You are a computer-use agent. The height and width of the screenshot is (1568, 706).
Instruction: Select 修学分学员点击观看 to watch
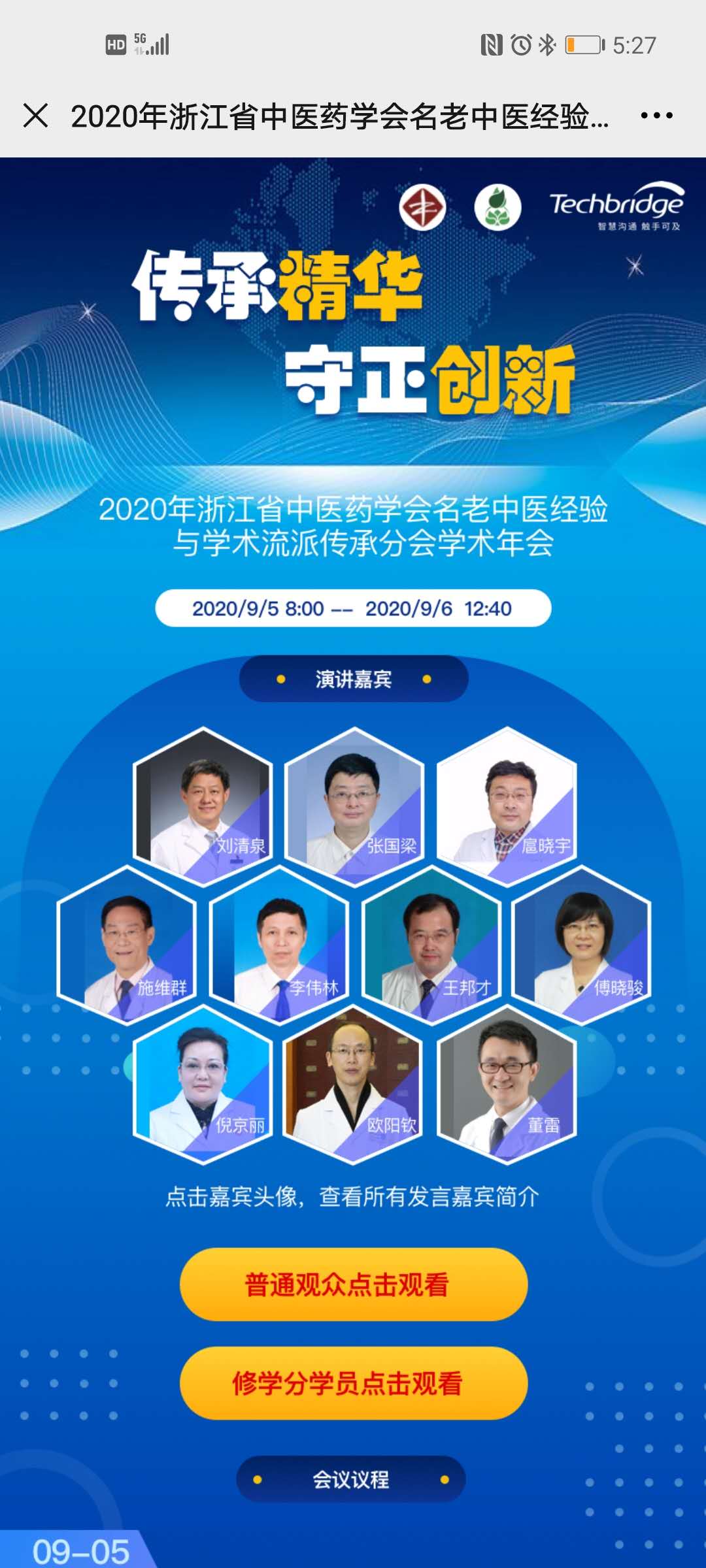click(353, 1382)
